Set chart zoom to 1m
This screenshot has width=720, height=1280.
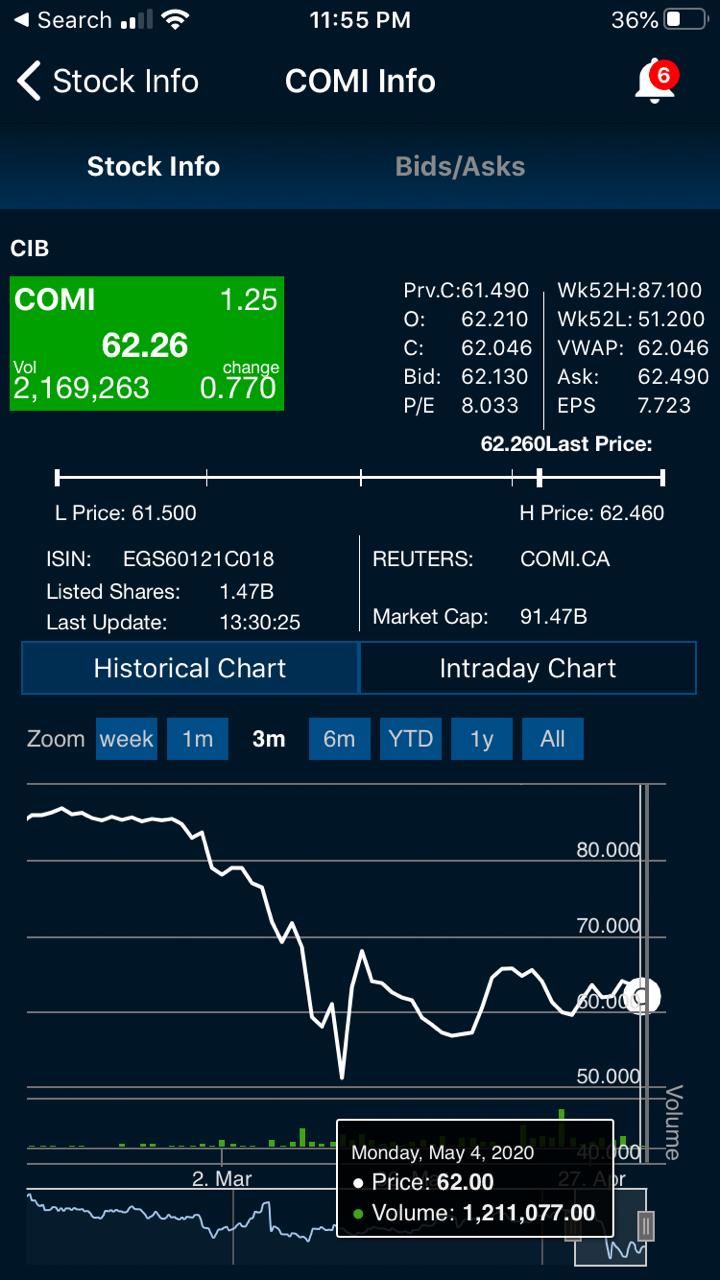pyautogui.click(x=197, y=739)
